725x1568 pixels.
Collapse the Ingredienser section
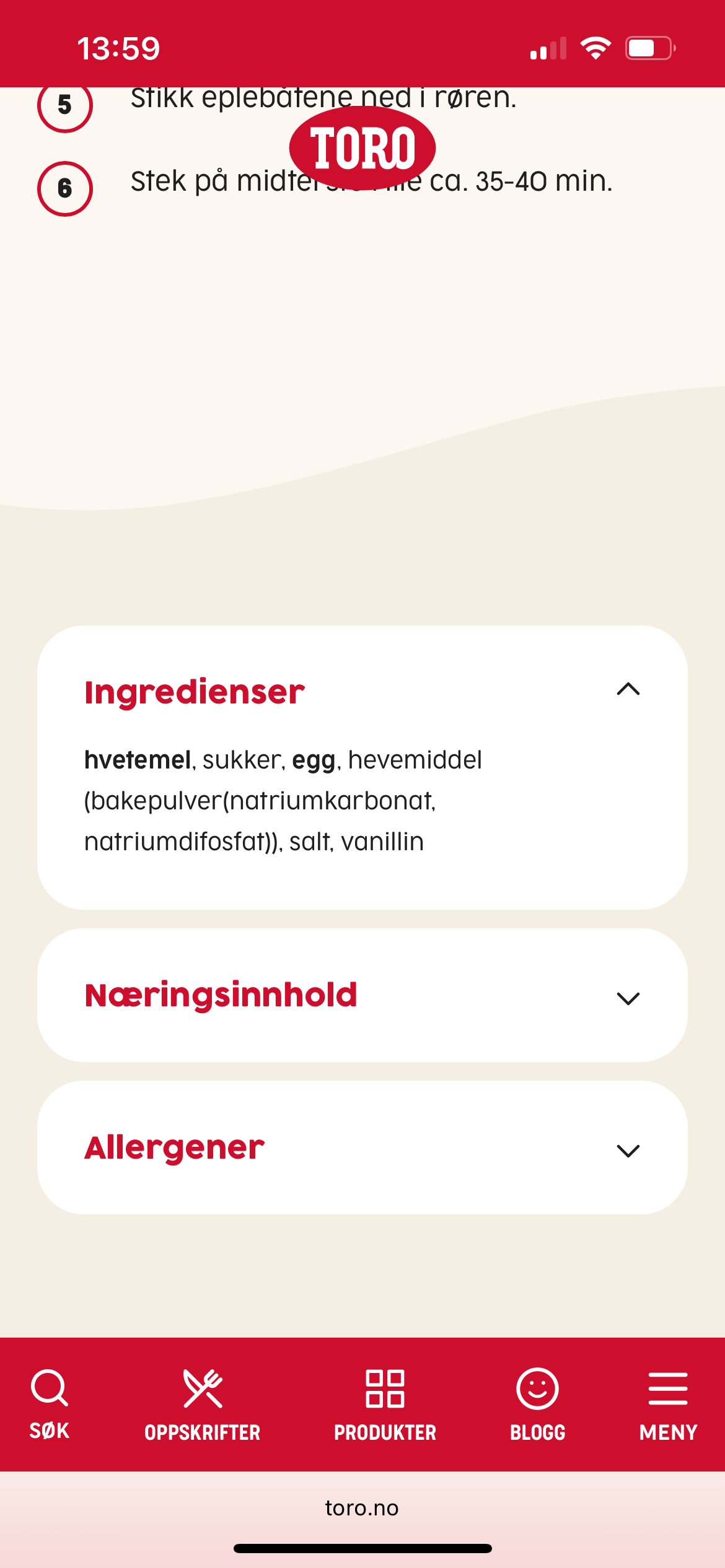click(628, 690)
